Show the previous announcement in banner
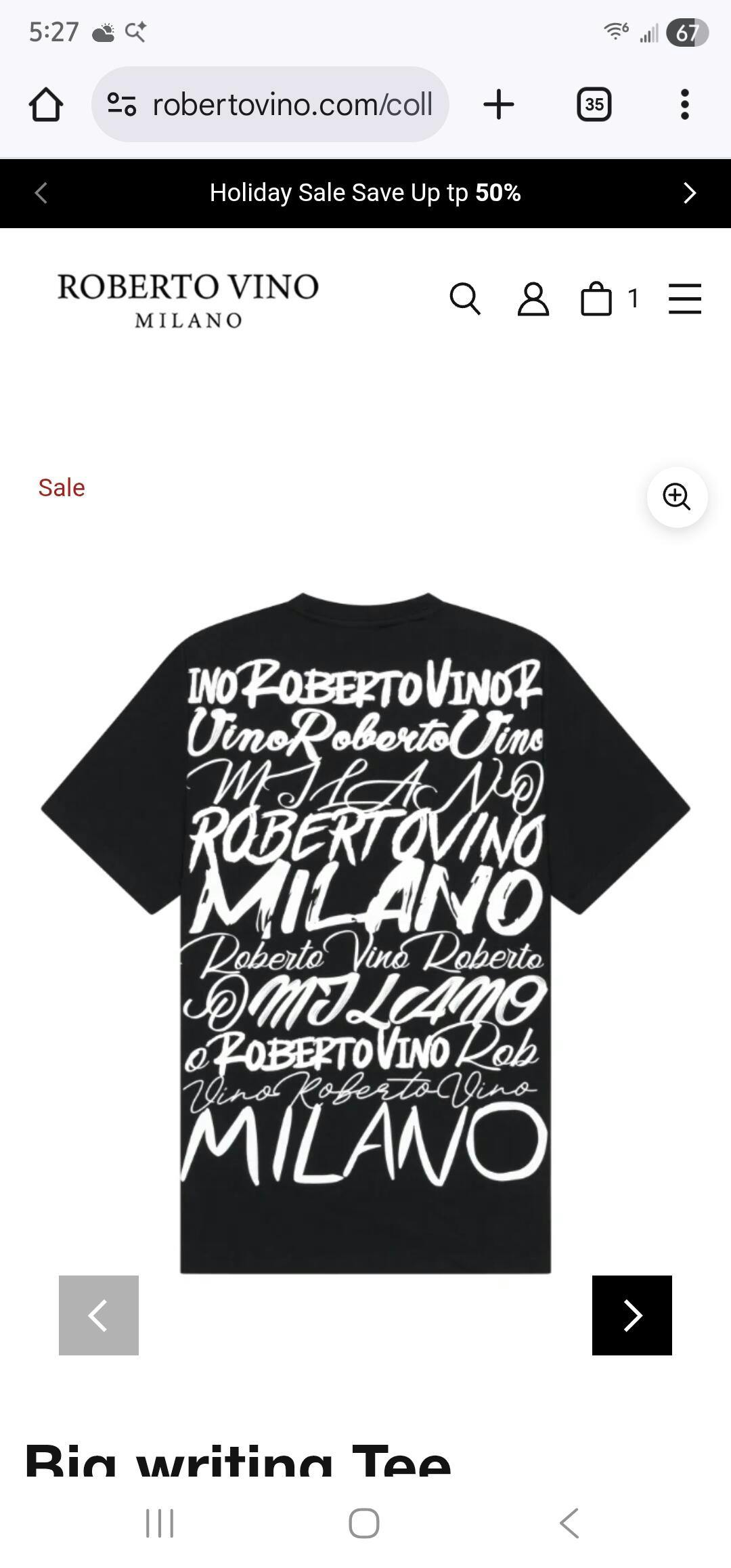This screenshot has height=1568, width=731. click(41, 194)
